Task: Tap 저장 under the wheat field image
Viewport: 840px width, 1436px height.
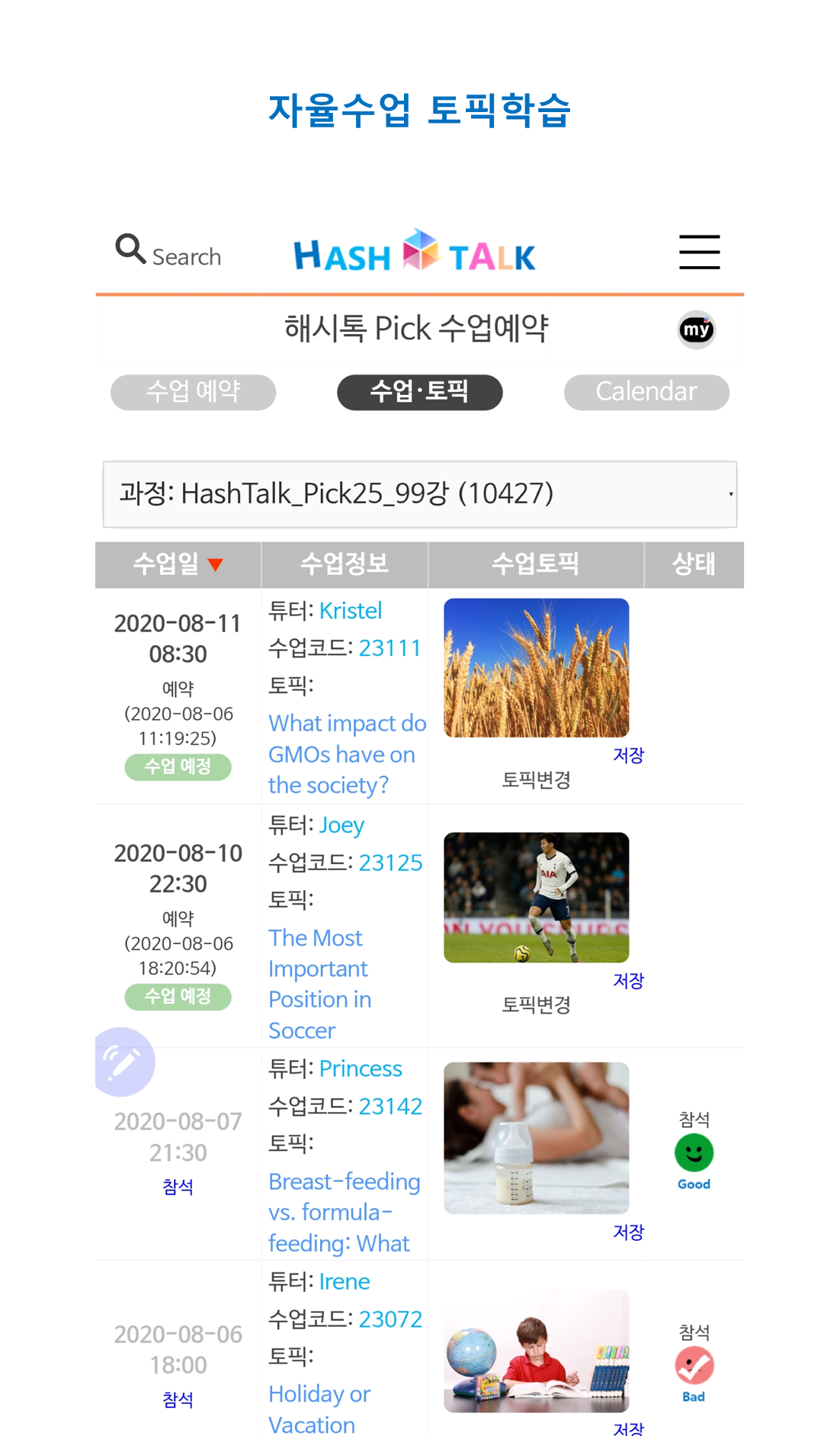Action: pyautogui.click(x=629, y=755)
